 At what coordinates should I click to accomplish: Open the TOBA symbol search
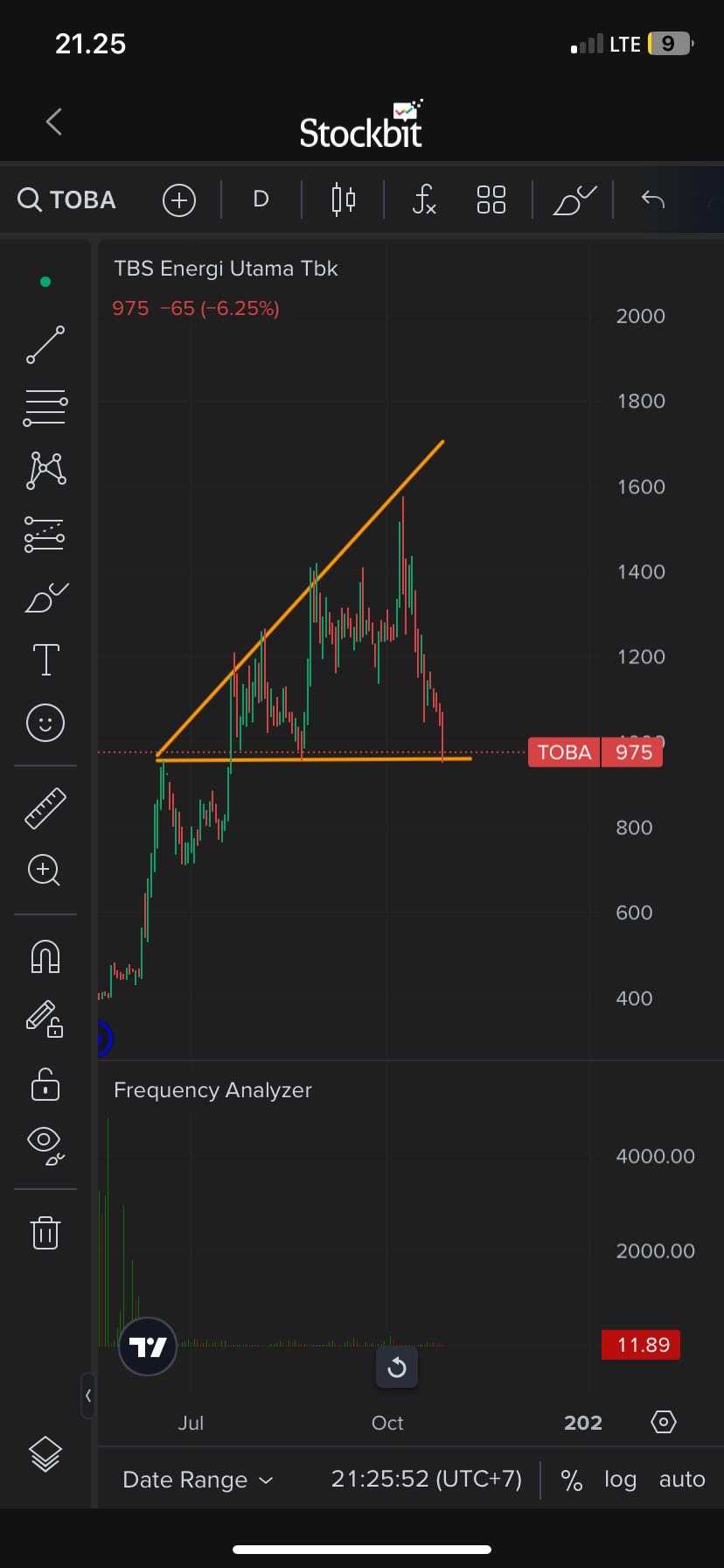[x=67, y=199]
